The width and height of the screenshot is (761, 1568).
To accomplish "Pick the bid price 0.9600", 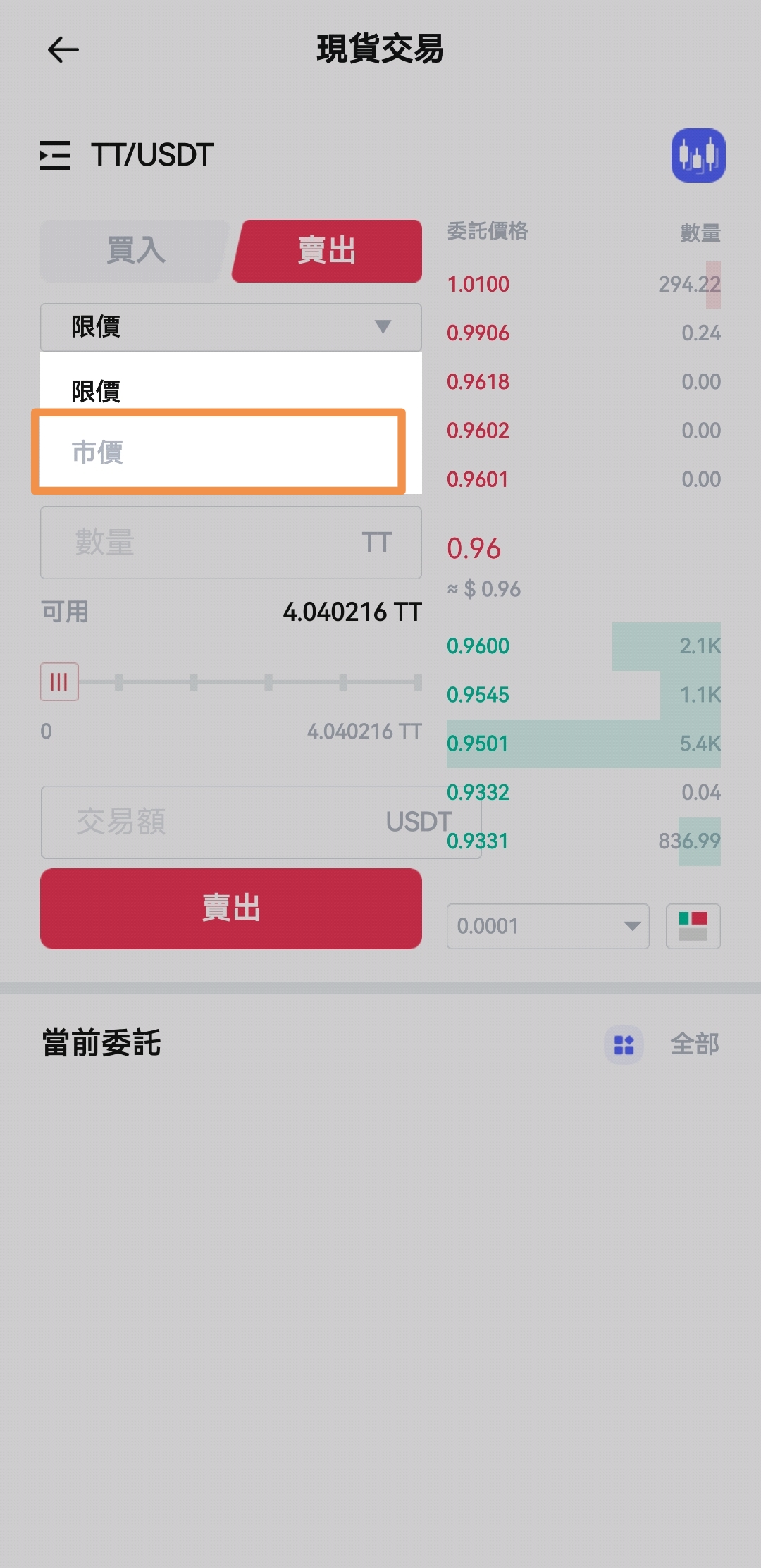I will pos(478,646).
